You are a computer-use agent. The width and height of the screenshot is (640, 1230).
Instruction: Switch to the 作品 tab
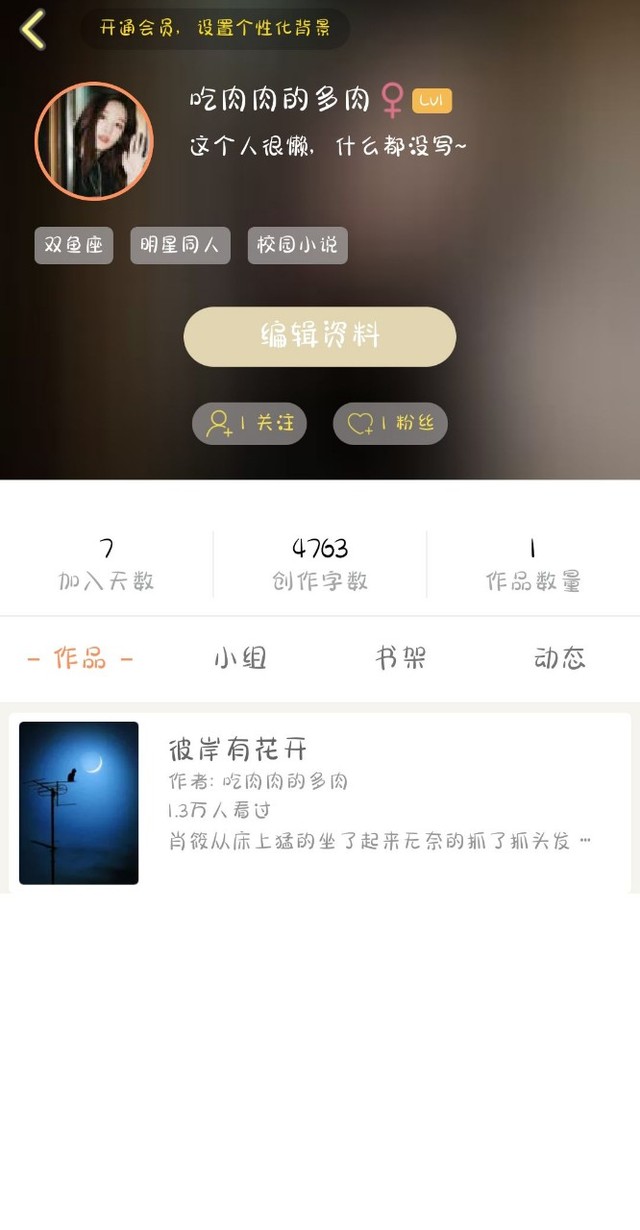click(80, 658)
